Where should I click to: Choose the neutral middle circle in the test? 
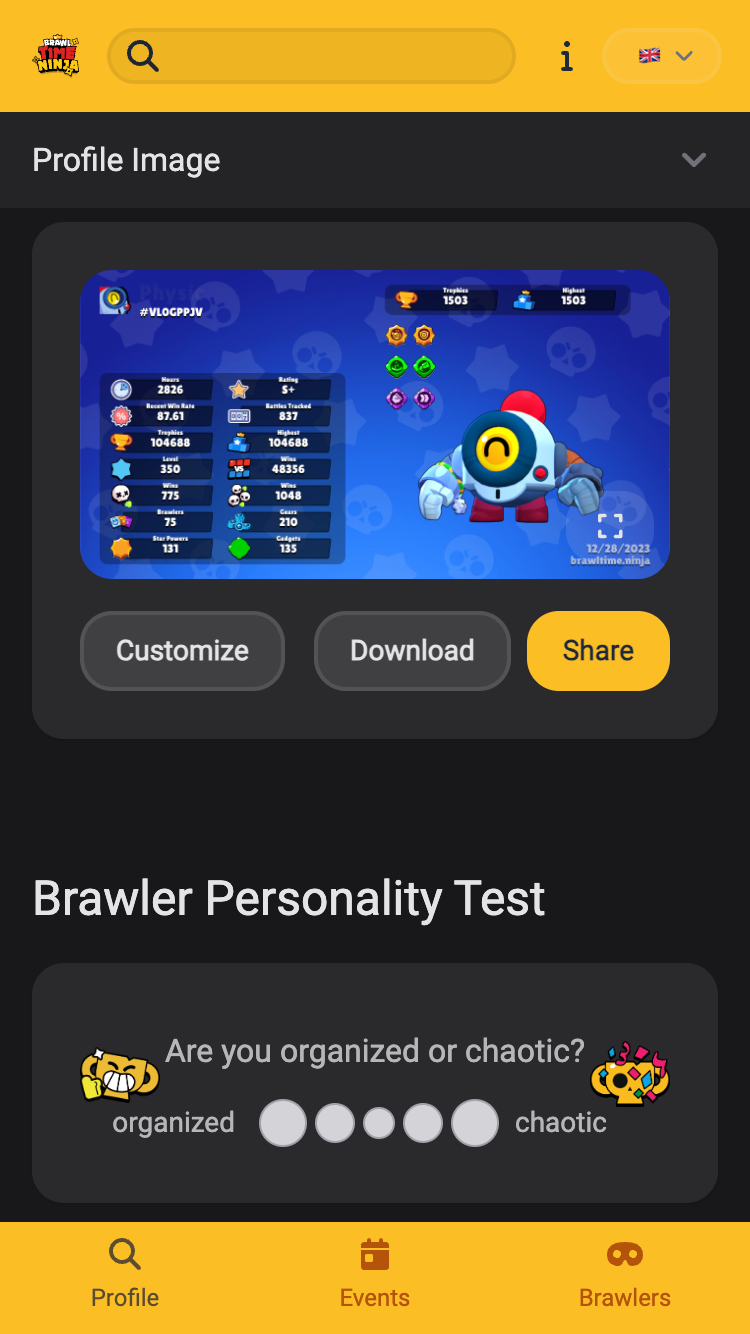click(379, 1123)
